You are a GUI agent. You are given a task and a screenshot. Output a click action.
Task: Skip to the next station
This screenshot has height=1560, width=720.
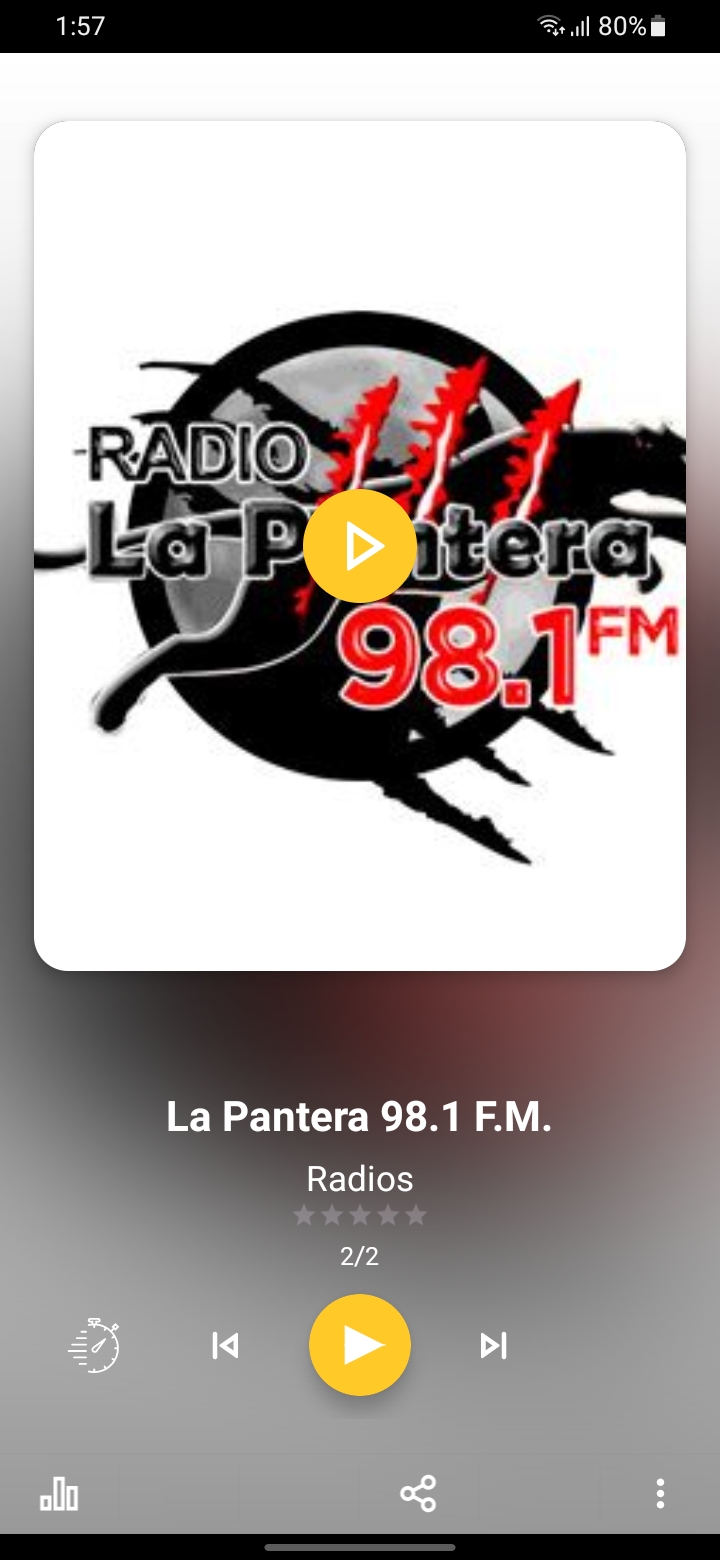(493, 1346)
